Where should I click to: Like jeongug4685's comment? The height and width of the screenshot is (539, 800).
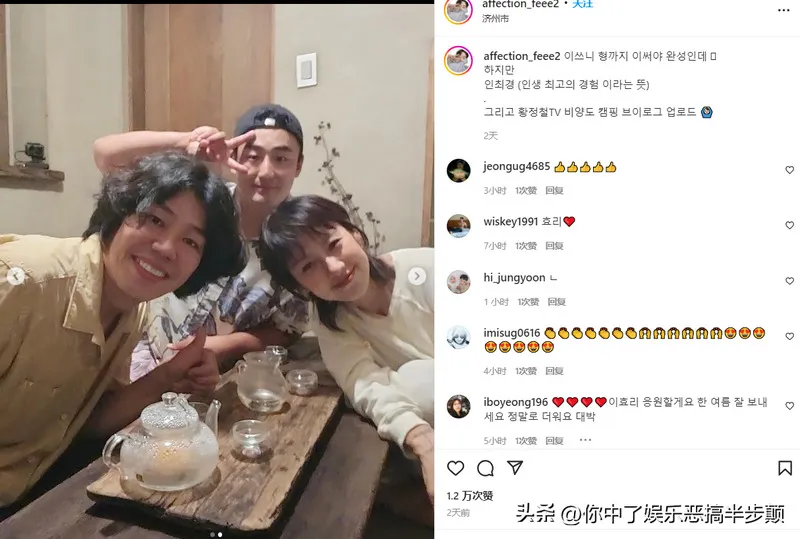[789, 171]
